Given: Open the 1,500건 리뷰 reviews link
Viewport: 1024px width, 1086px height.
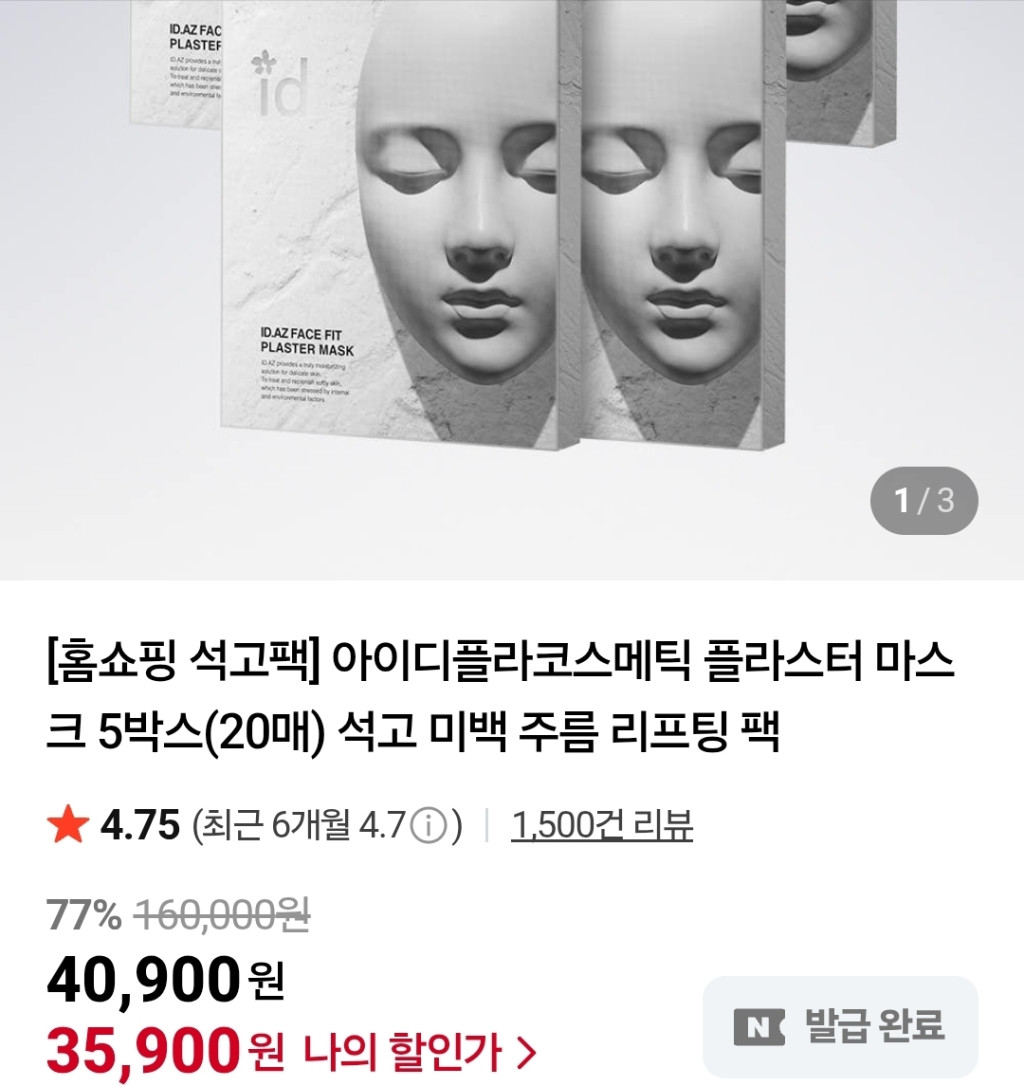Looking at the screenshot, I should pos(601,826).
